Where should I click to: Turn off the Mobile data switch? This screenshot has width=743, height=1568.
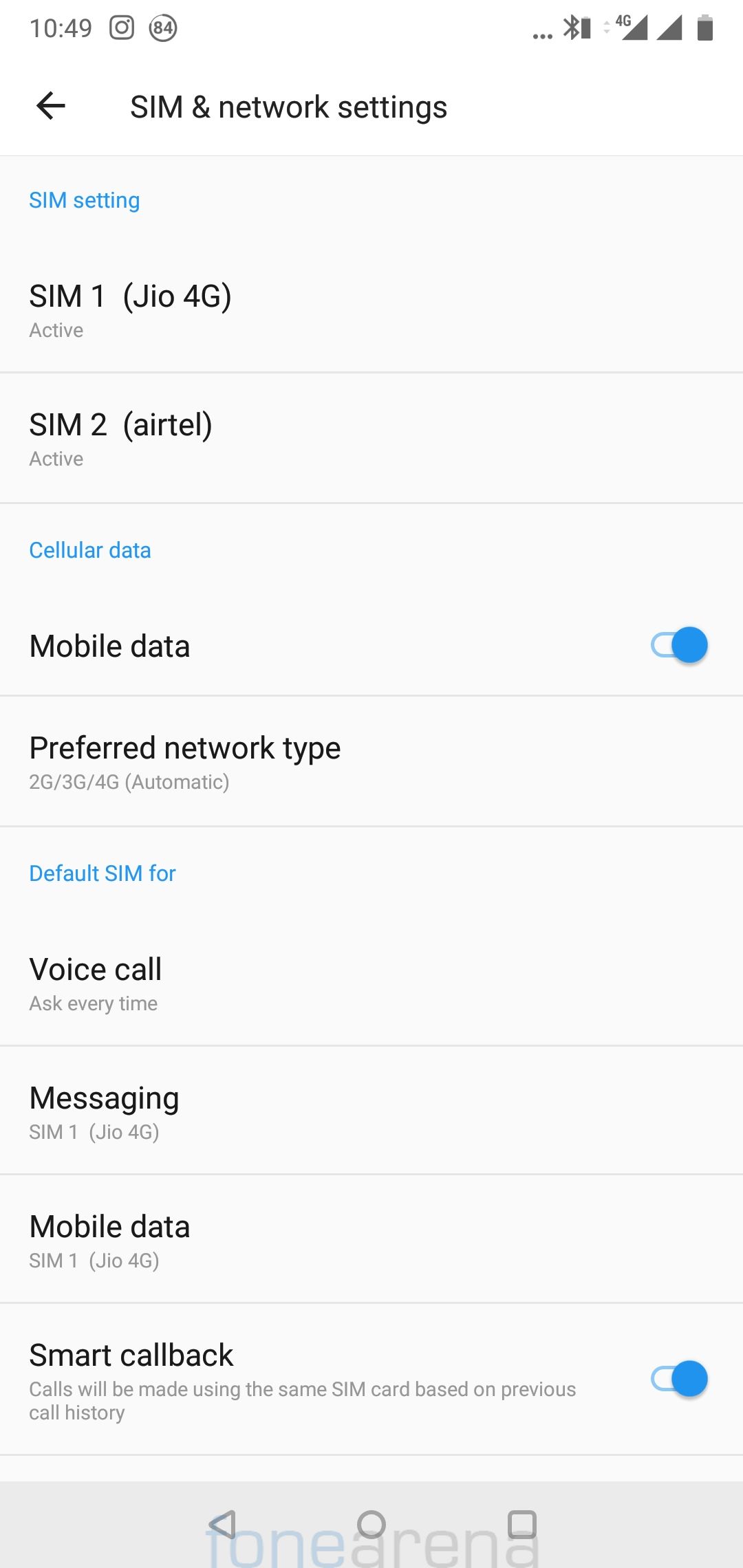(678, 646)
